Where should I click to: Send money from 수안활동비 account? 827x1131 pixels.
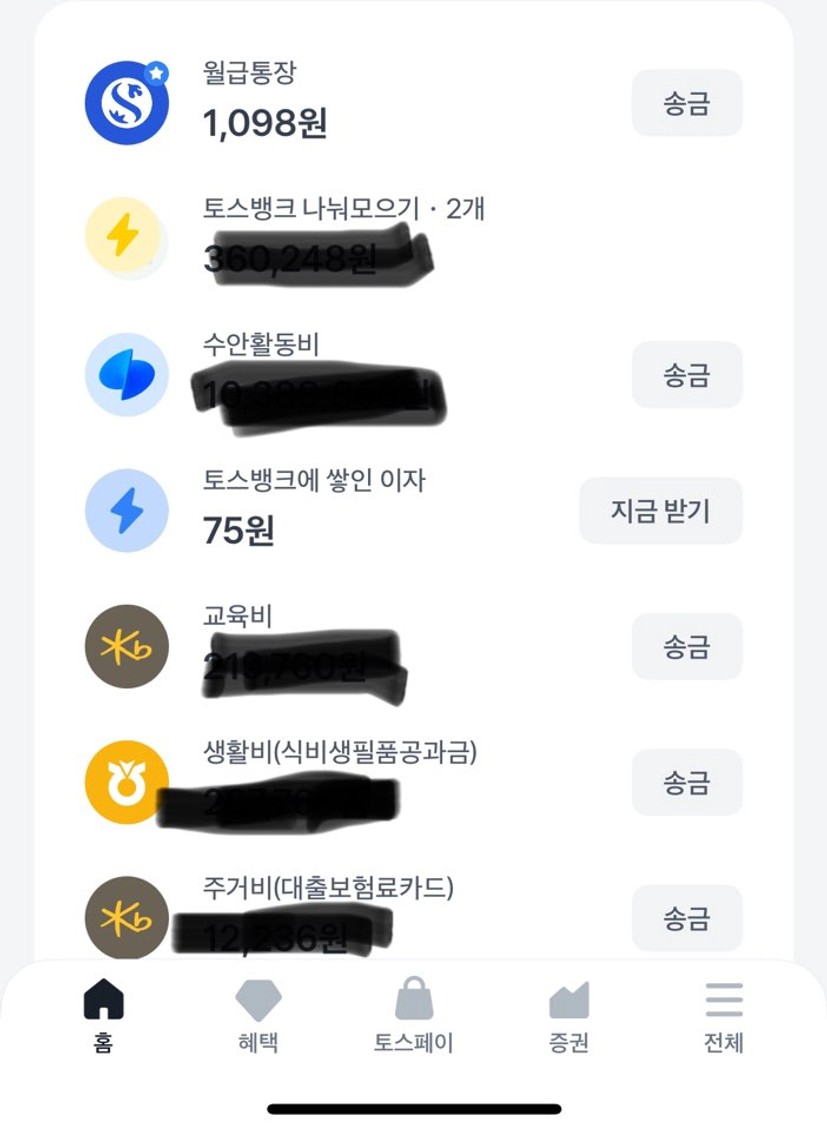[686, 375]
